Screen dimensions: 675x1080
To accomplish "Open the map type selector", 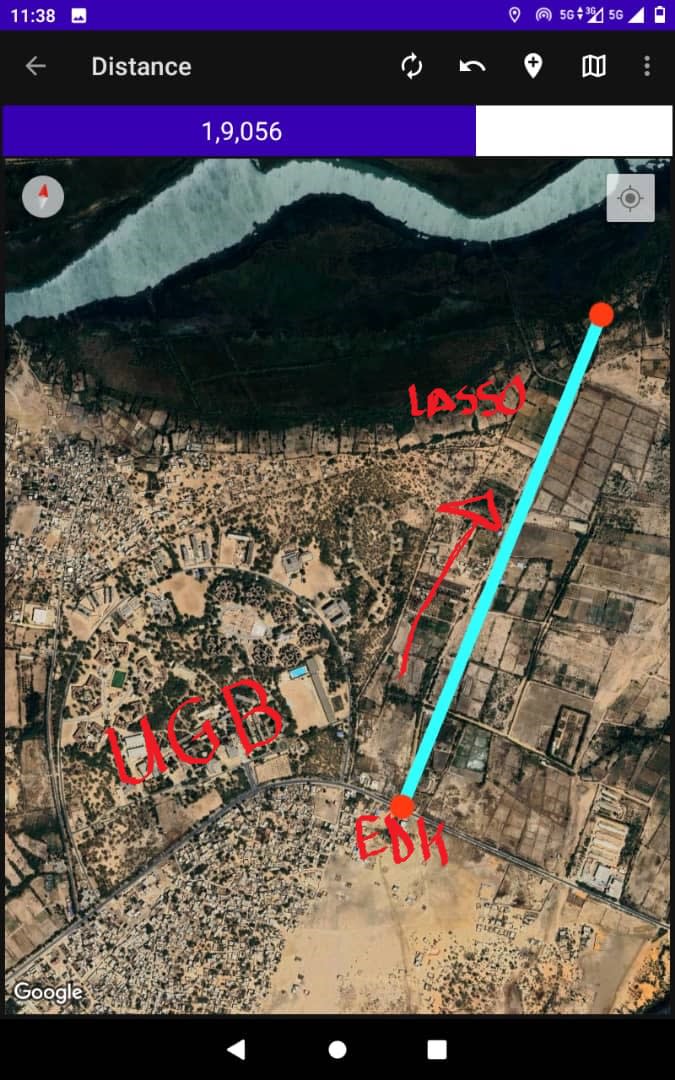I will point(594,66).
